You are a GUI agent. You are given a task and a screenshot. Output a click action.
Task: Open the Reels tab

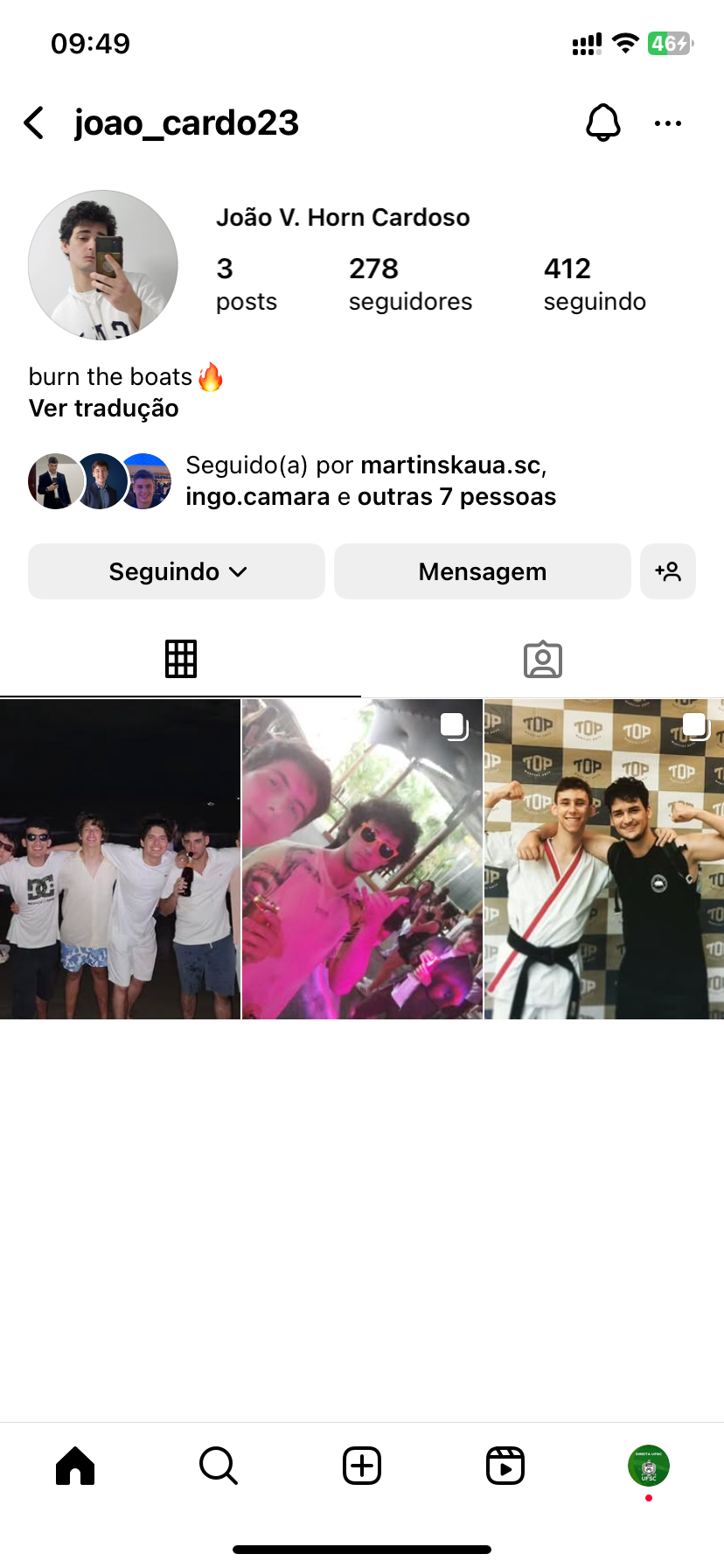(x=505, y=1466)
